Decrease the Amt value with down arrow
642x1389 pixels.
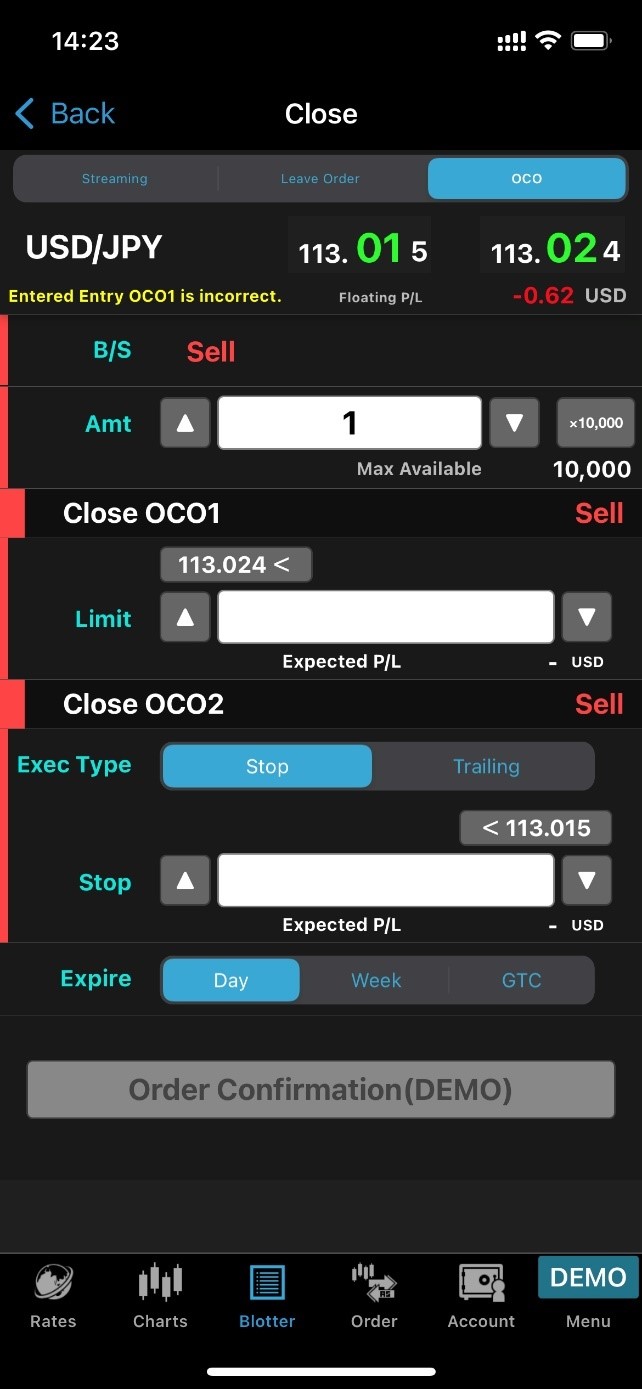pos(514,423)
